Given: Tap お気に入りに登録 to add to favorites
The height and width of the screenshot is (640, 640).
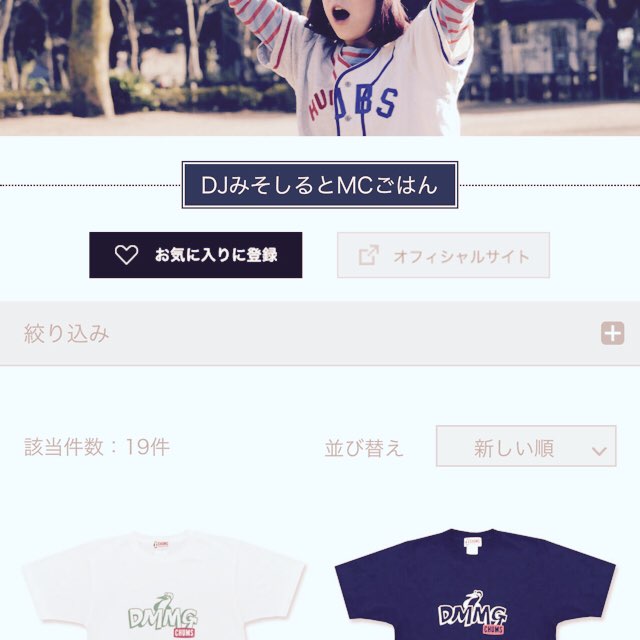Looking at the screenshot, I should (x=195, y=255).
